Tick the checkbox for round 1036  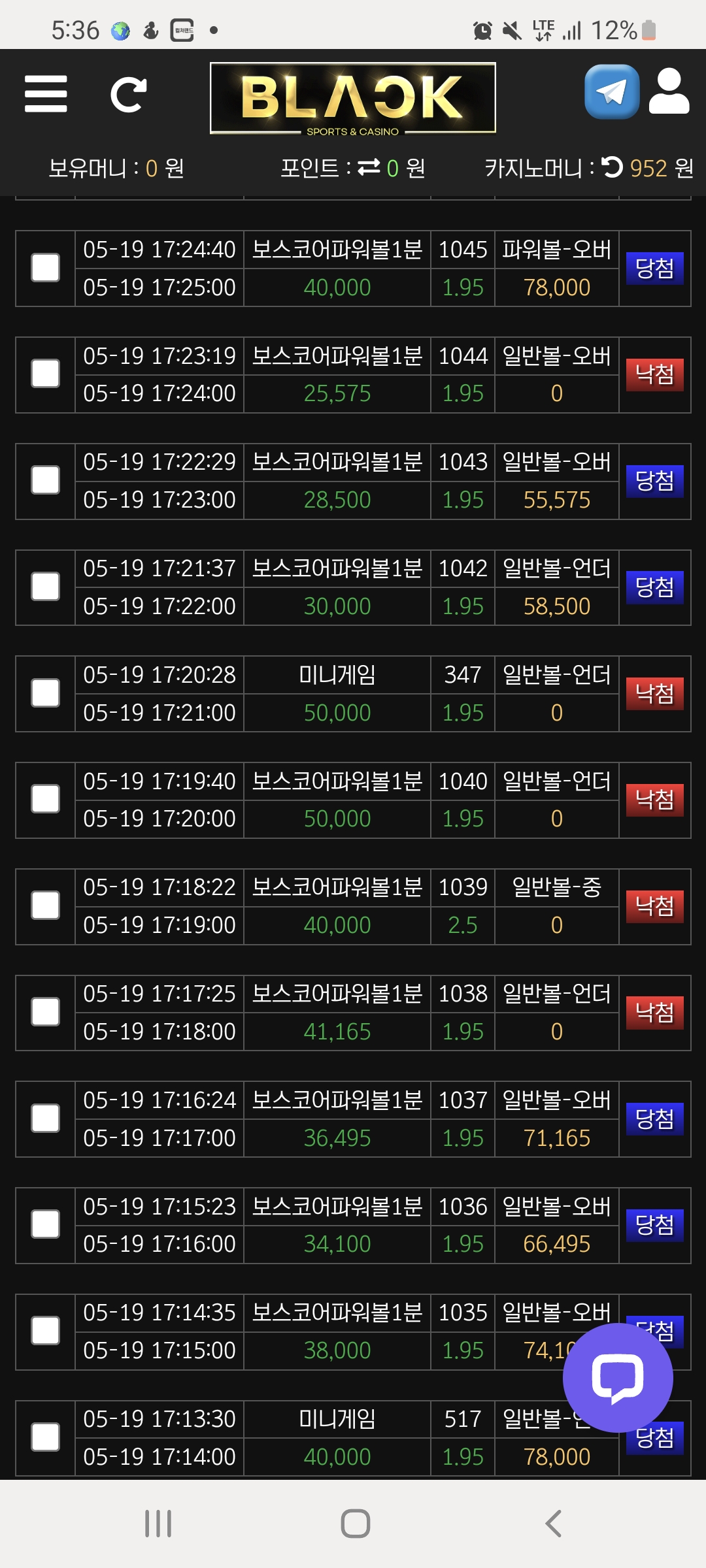click(46, 1225)
